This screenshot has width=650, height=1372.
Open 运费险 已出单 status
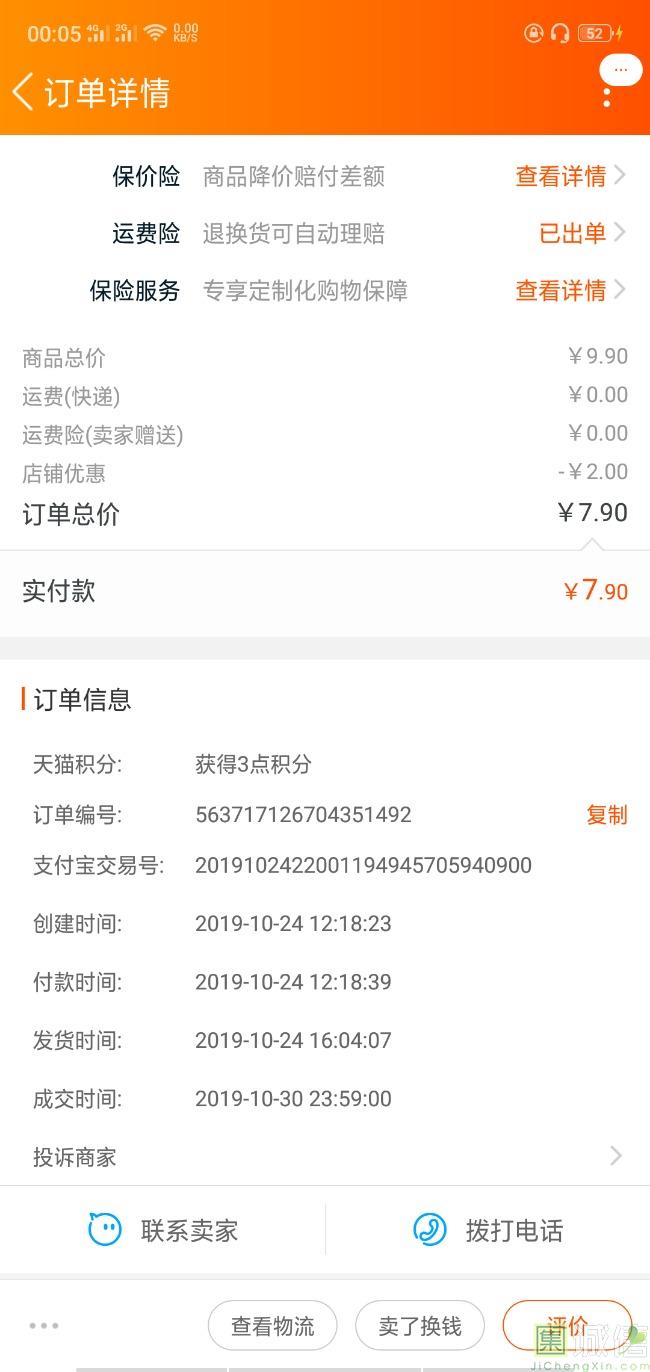(582, 234)
